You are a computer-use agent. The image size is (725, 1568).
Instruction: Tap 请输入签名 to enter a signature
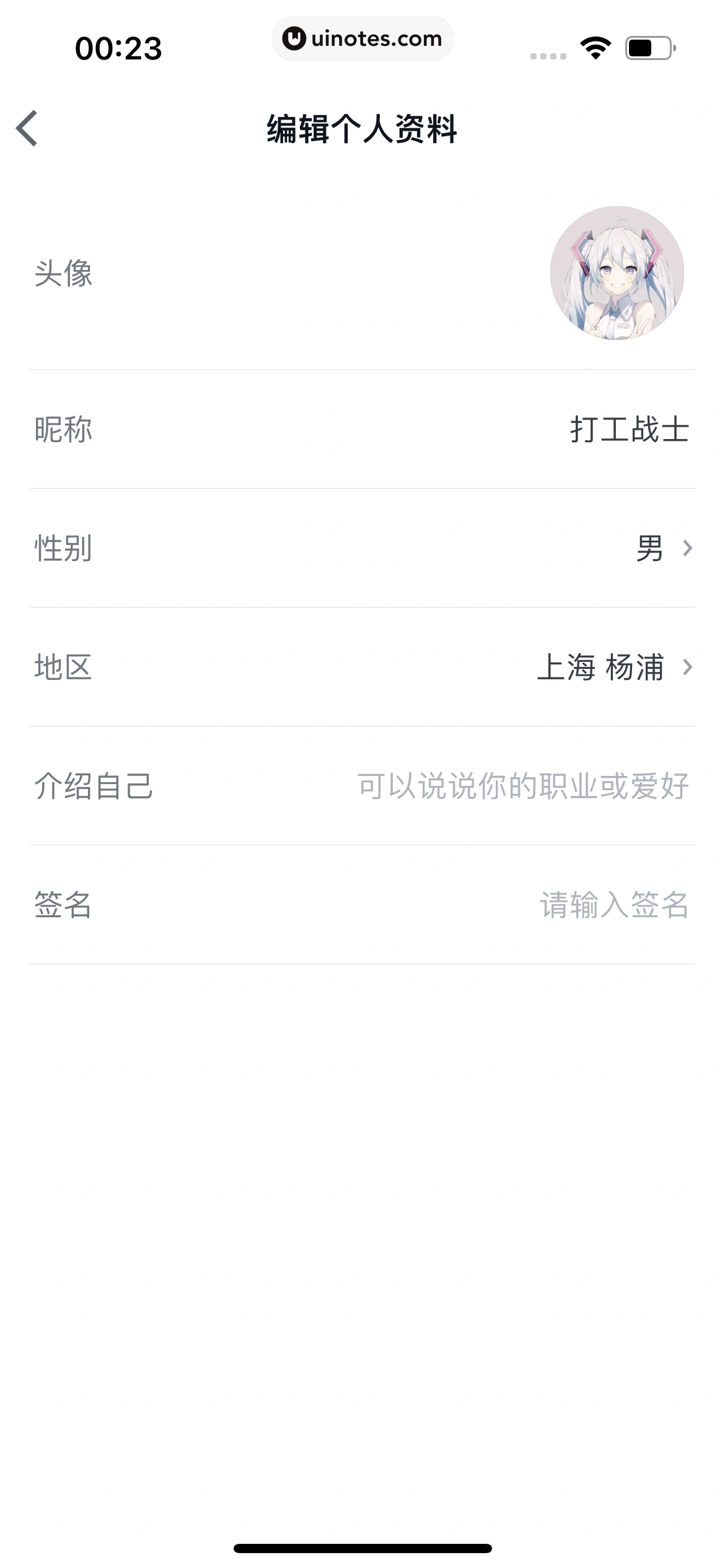tap(613, 906)
